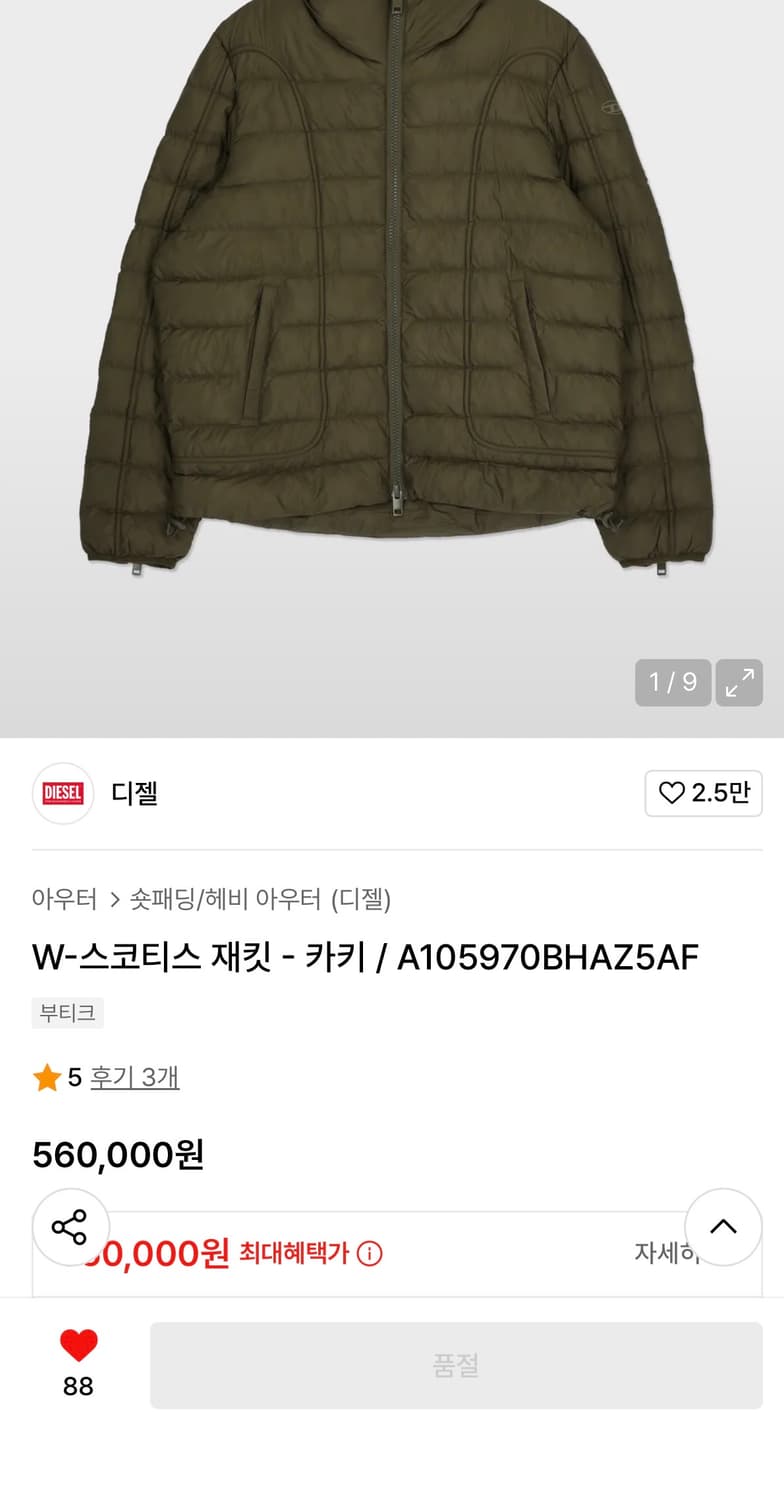The width and height of the screenshot is (784, 1500).
Task: Tap the yellow star rating icon
Action: pyautogui.click(x=47, y=1078)
